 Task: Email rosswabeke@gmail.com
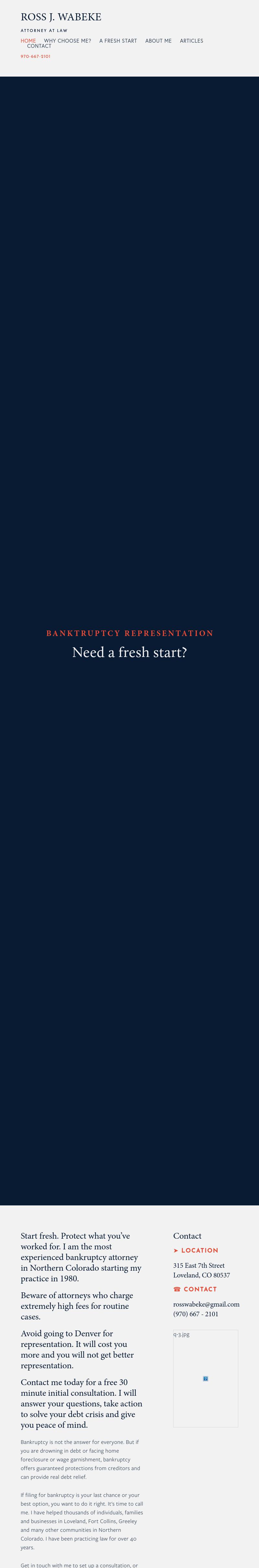(x=206, y=1304)
